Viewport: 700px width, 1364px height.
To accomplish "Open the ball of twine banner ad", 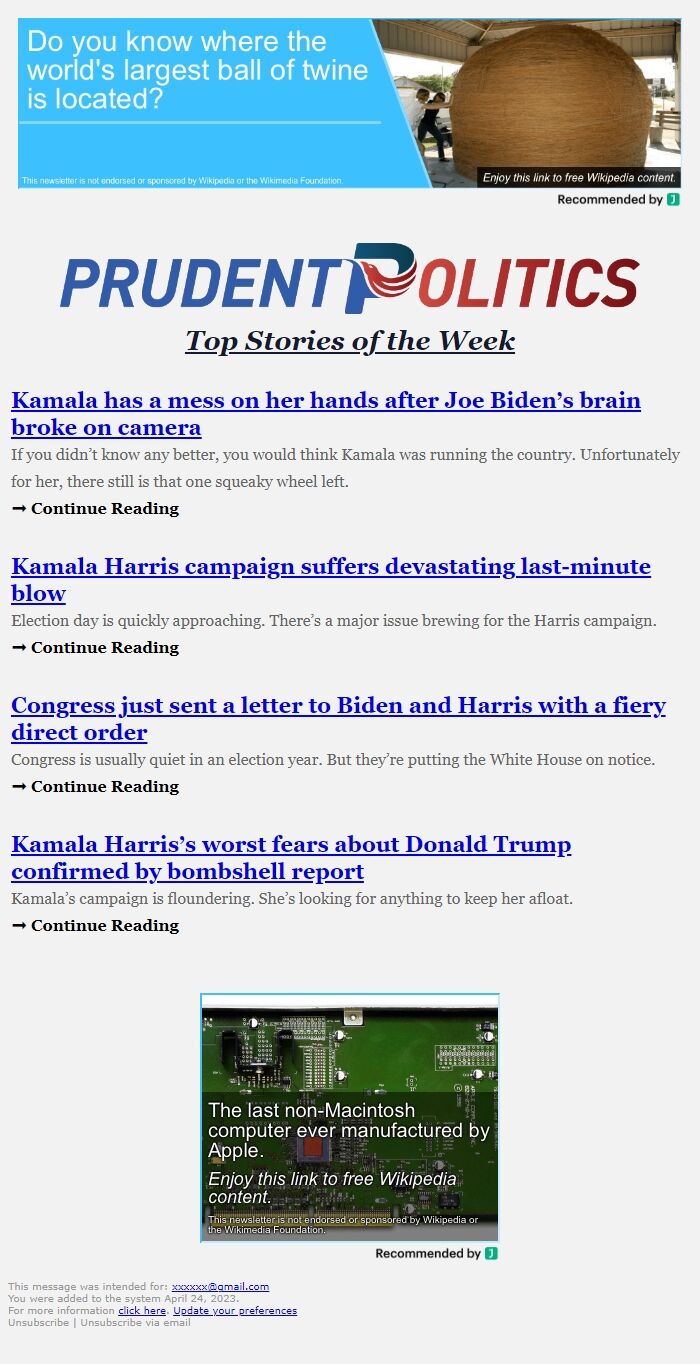I will [x=349, y=103].
